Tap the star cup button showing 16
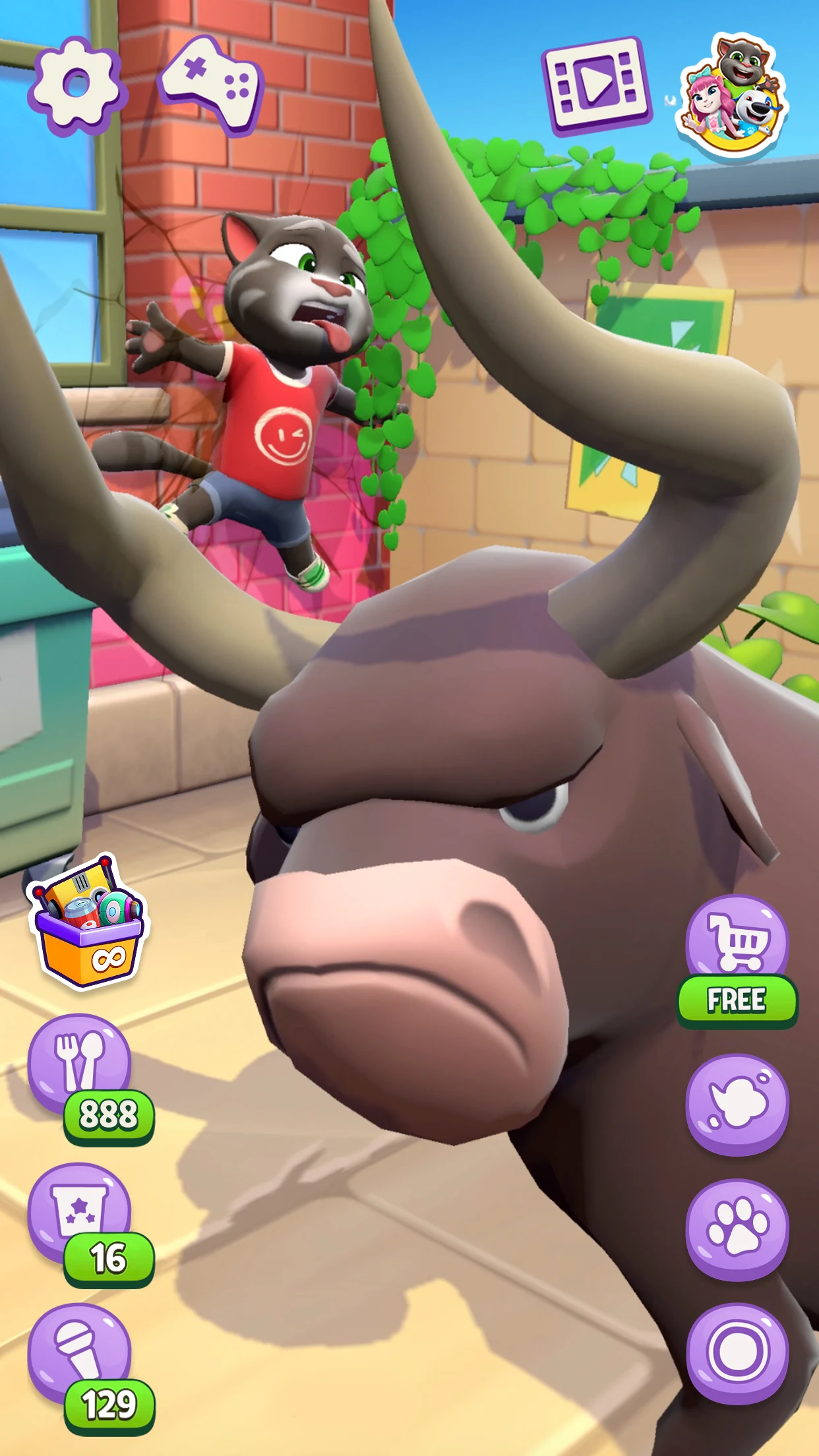This screenshot has width=819, height=1456. click(x=80, y=1213)
